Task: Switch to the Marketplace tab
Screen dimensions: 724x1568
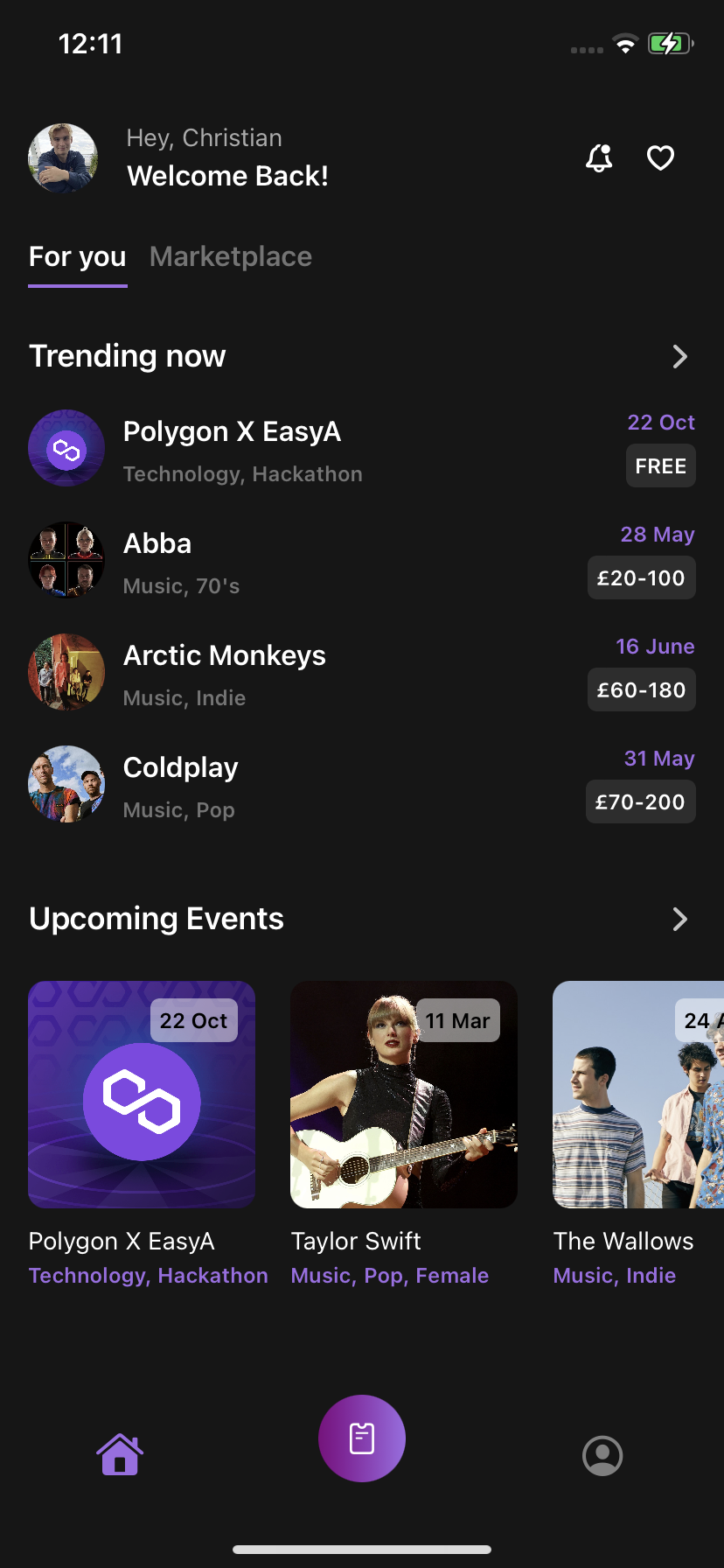Action: tap(231, 256)
